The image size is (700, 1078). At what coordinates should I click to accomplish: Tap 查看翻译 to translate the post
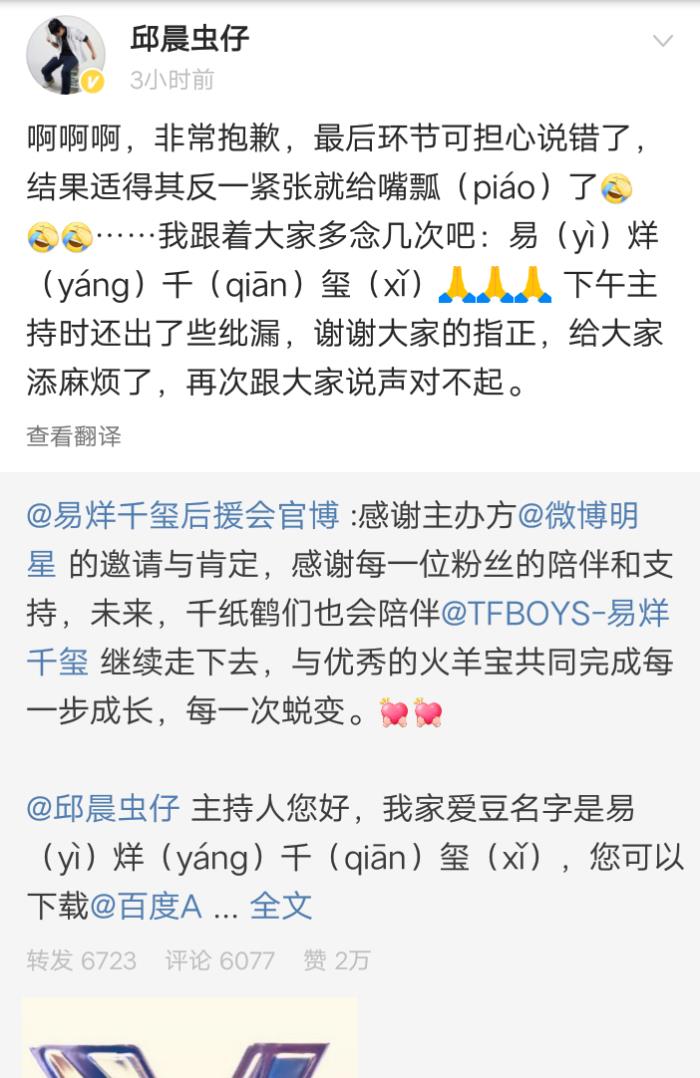(x=74, y=436)
